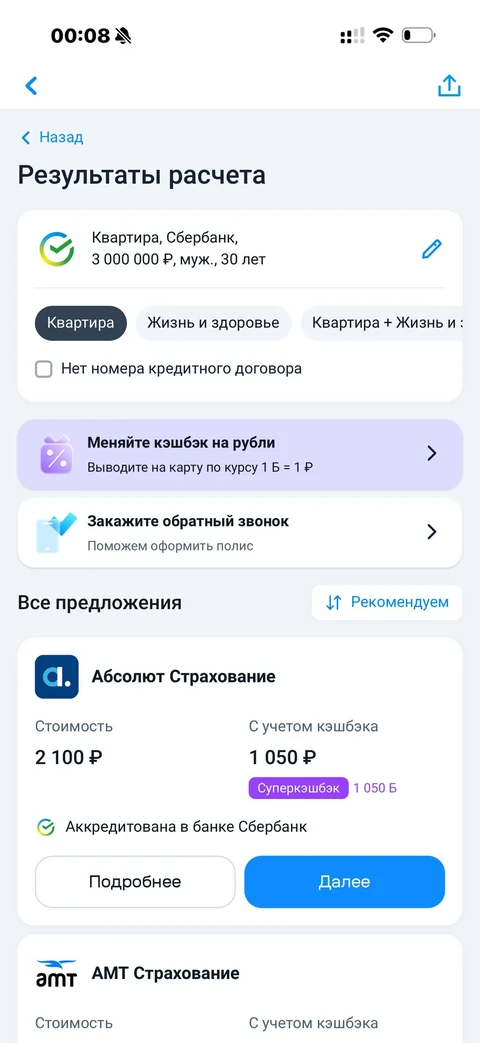Switch to the Жизнь и здоровье chip

(213, 323)
